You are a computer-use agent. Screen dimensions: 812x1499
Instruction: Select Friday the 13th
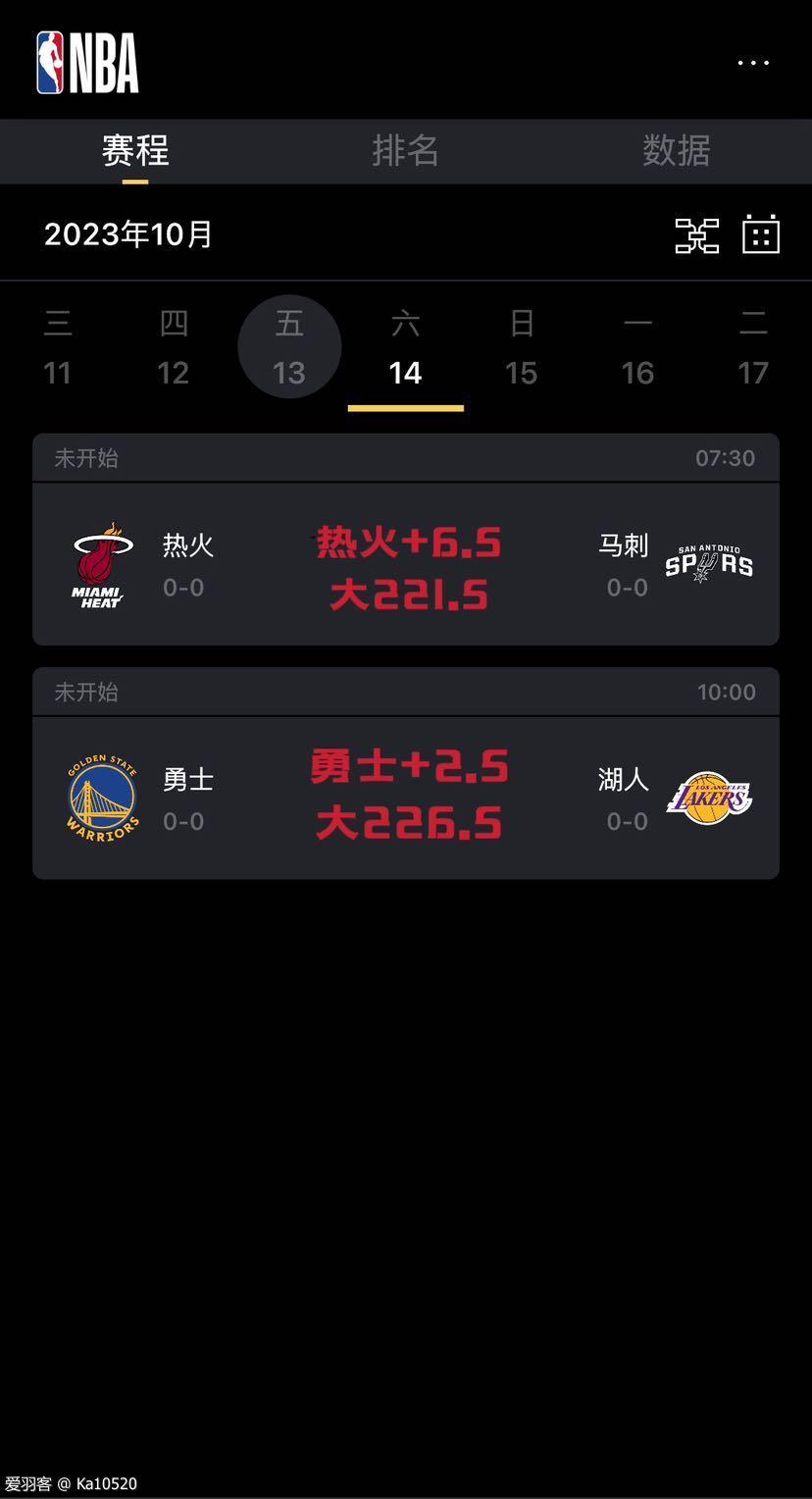point(289,348)
